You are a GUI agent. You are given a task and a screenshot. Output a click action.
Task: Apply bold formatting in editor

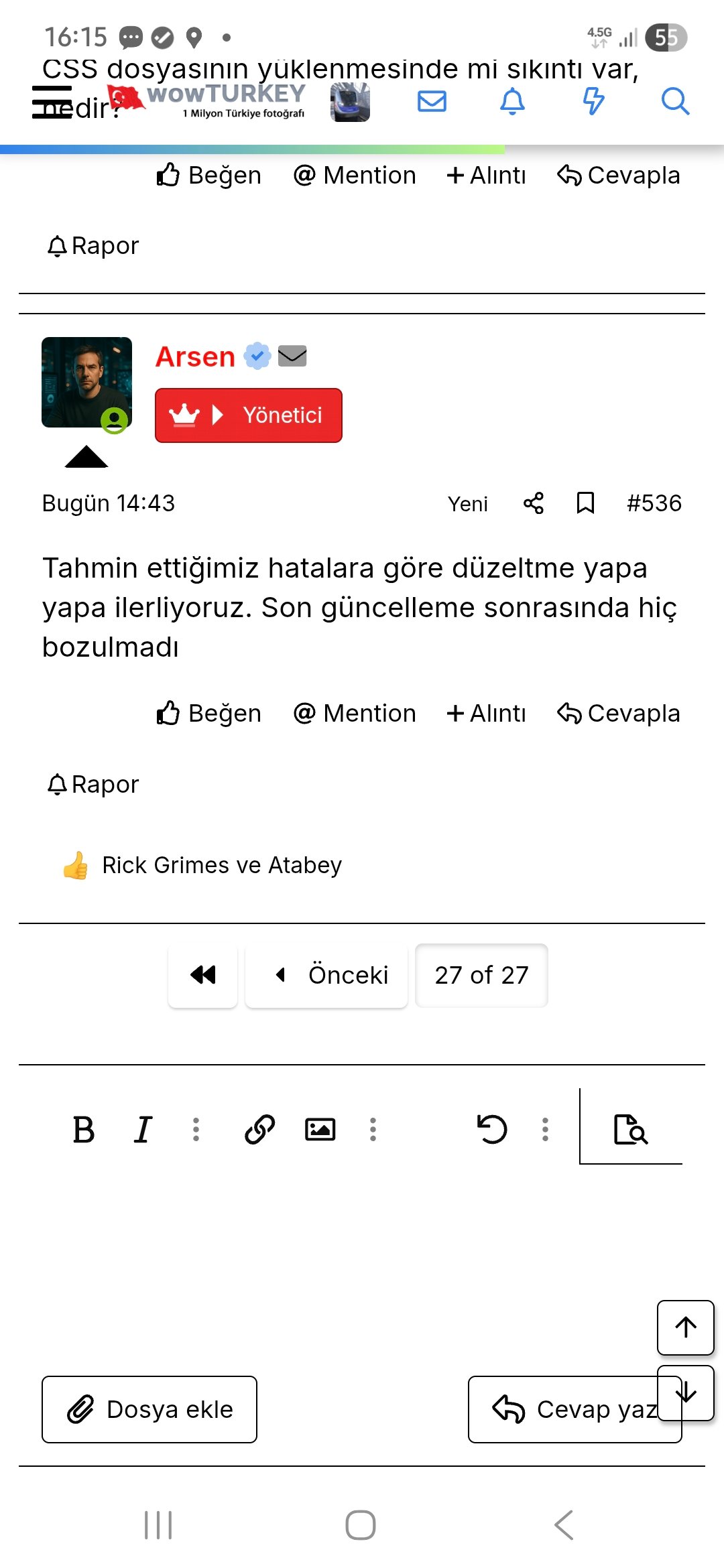(x=84, y=1130)
